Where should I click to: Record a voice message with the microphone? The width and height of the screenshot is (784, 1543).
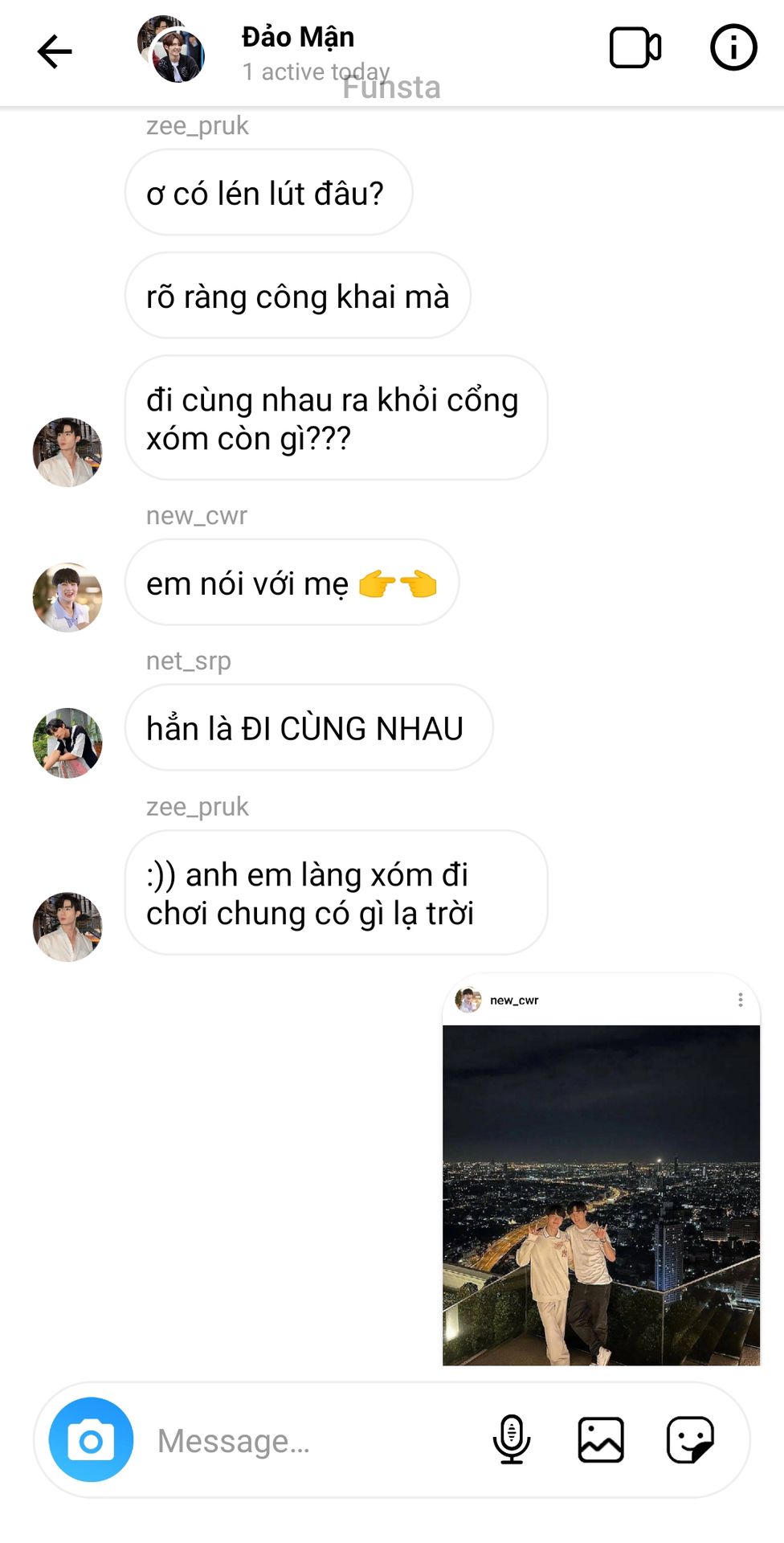point(512,1439)
